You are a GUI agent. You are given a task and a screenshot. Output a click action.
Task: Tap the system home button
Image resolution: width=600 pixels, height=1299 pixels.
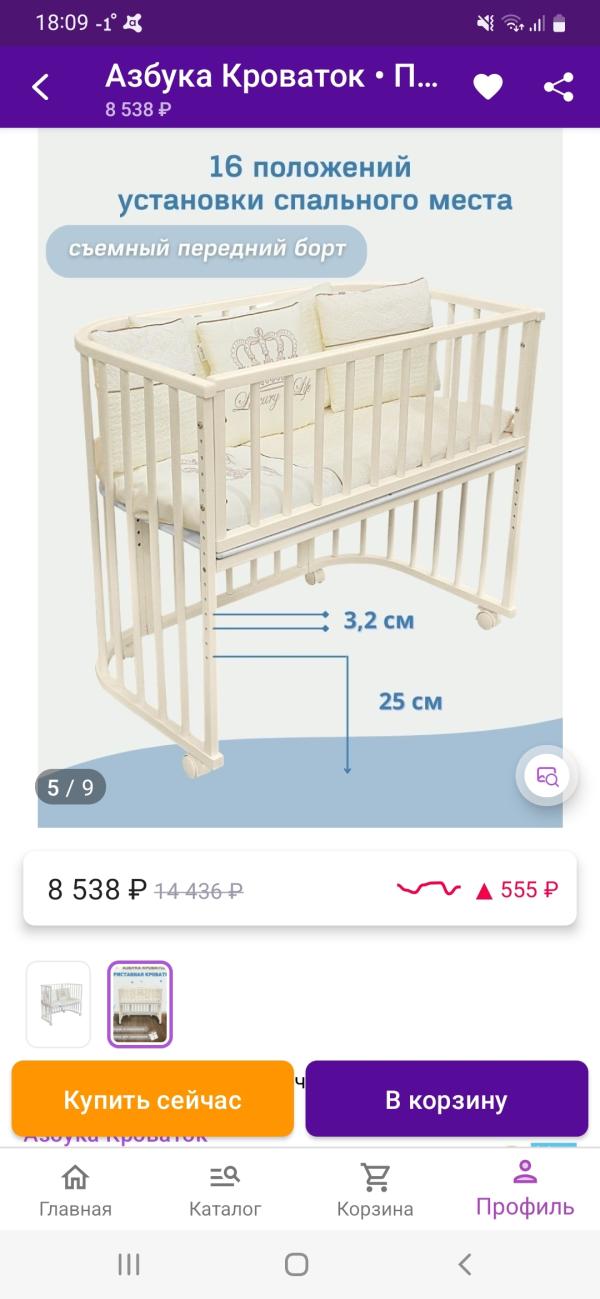[297, 1264]
